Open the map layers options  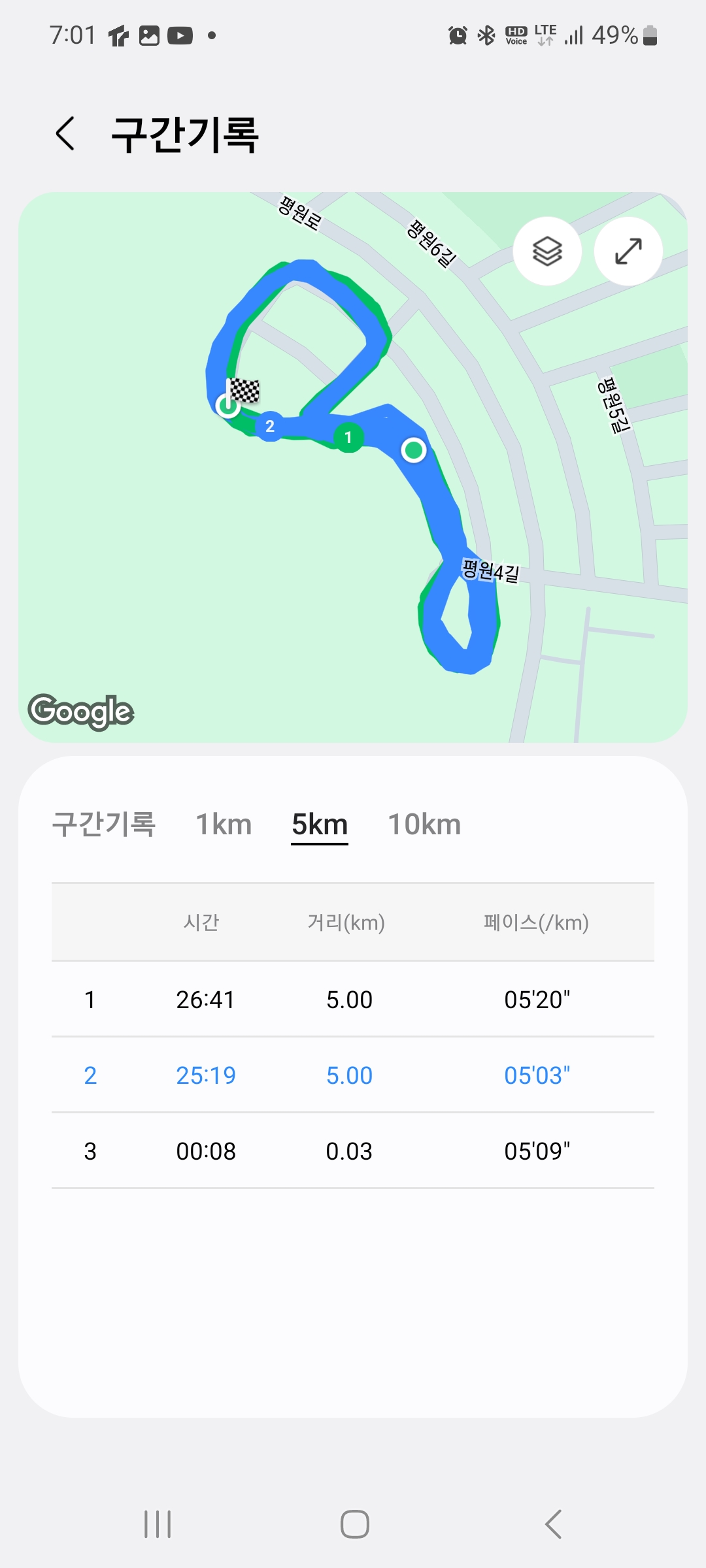click(547, 252)
